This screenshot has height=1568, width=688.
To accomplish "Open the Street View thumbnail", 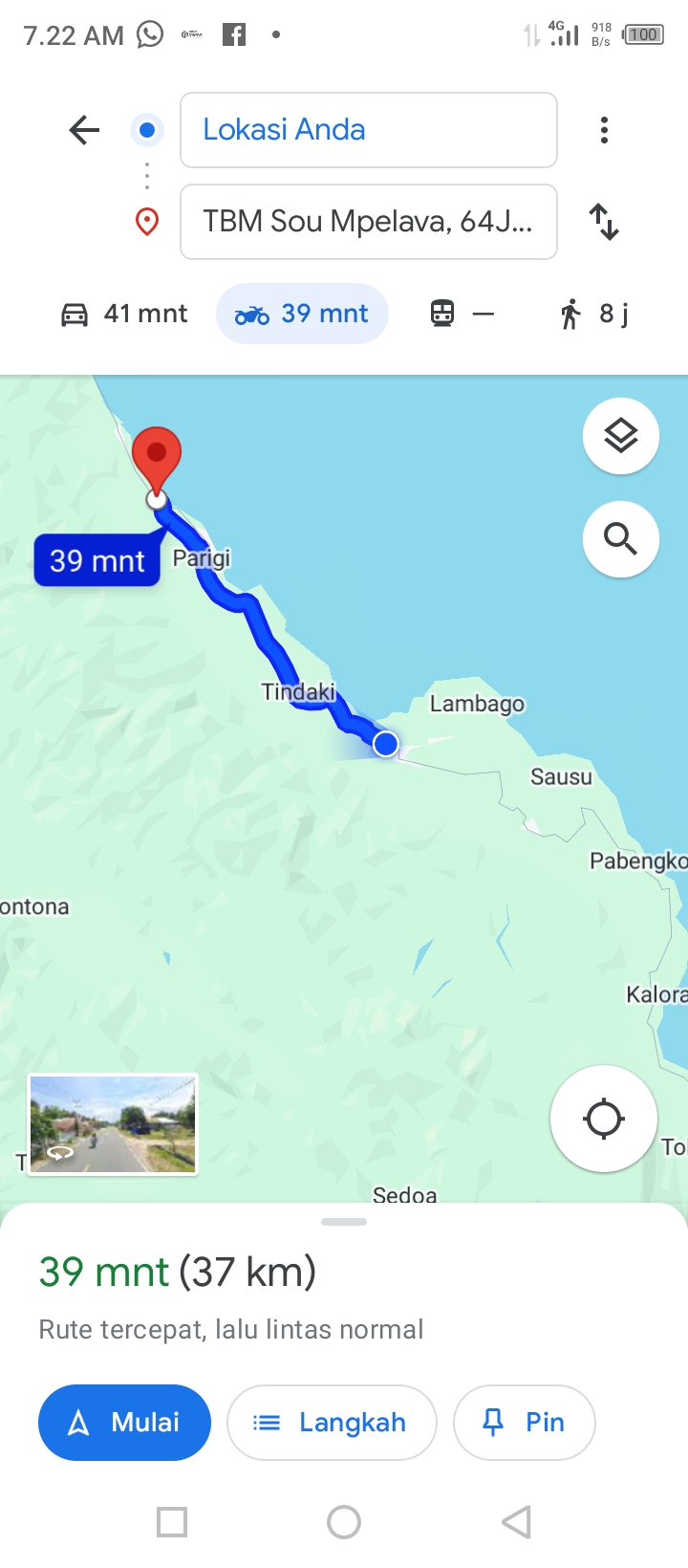I will (113, 1124).
